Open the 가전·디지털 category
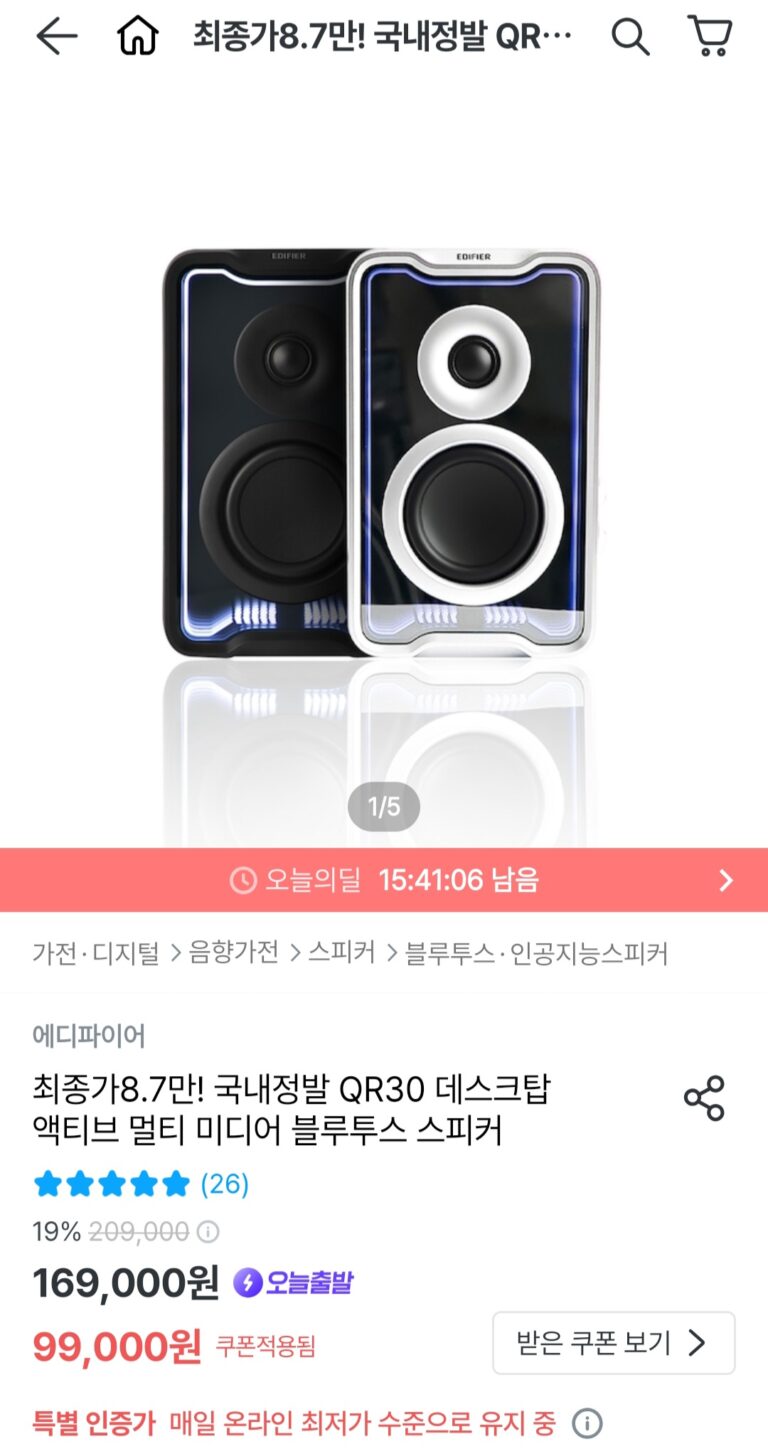768x1456 pixels. pos(96,953)
